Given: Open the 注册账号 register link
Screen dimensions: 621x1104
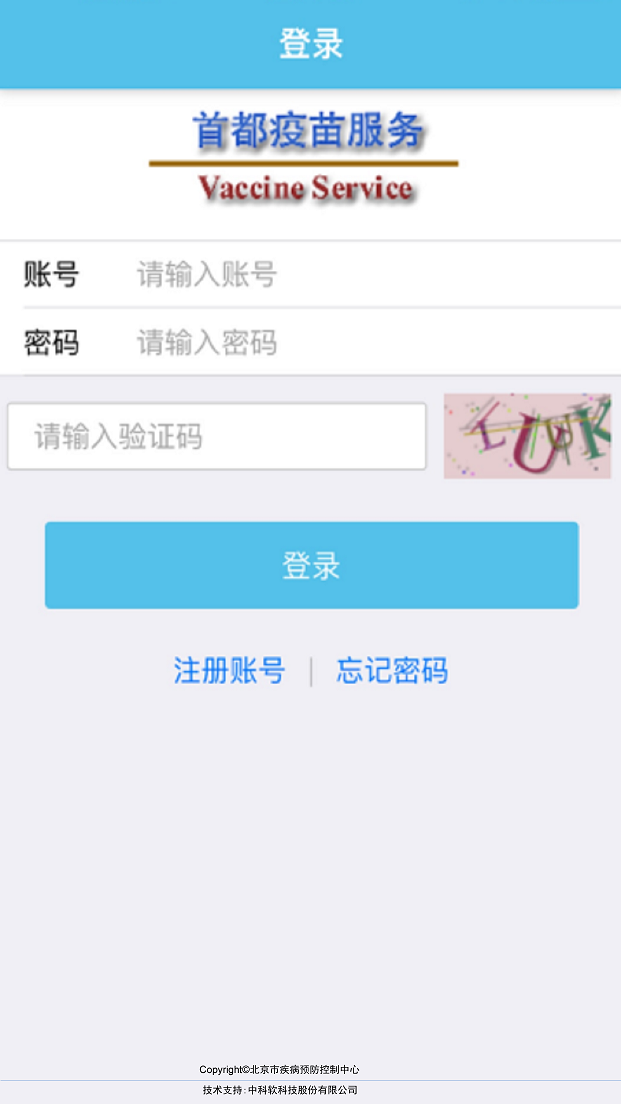Looking at the screenshot, I should pos(229,670).
